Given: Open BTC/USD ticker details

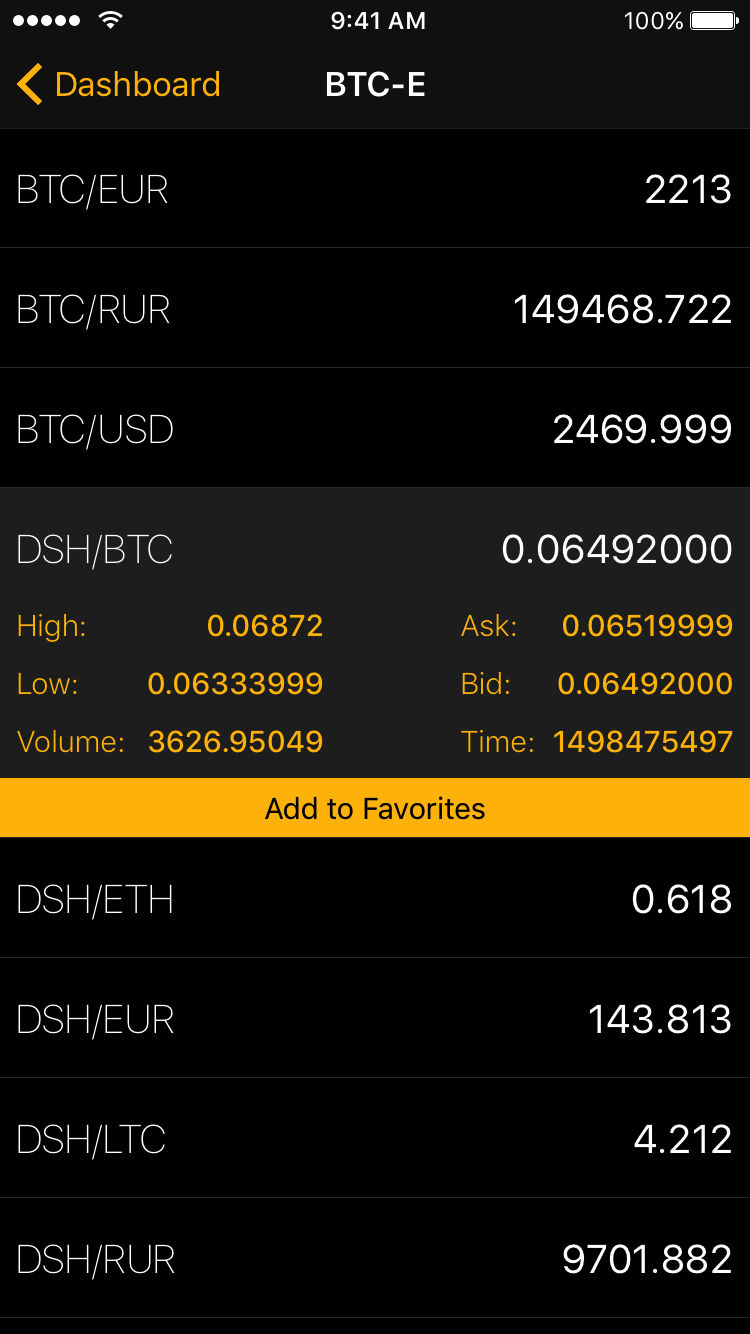Looking at the screenshot, I should pos(375,429).
